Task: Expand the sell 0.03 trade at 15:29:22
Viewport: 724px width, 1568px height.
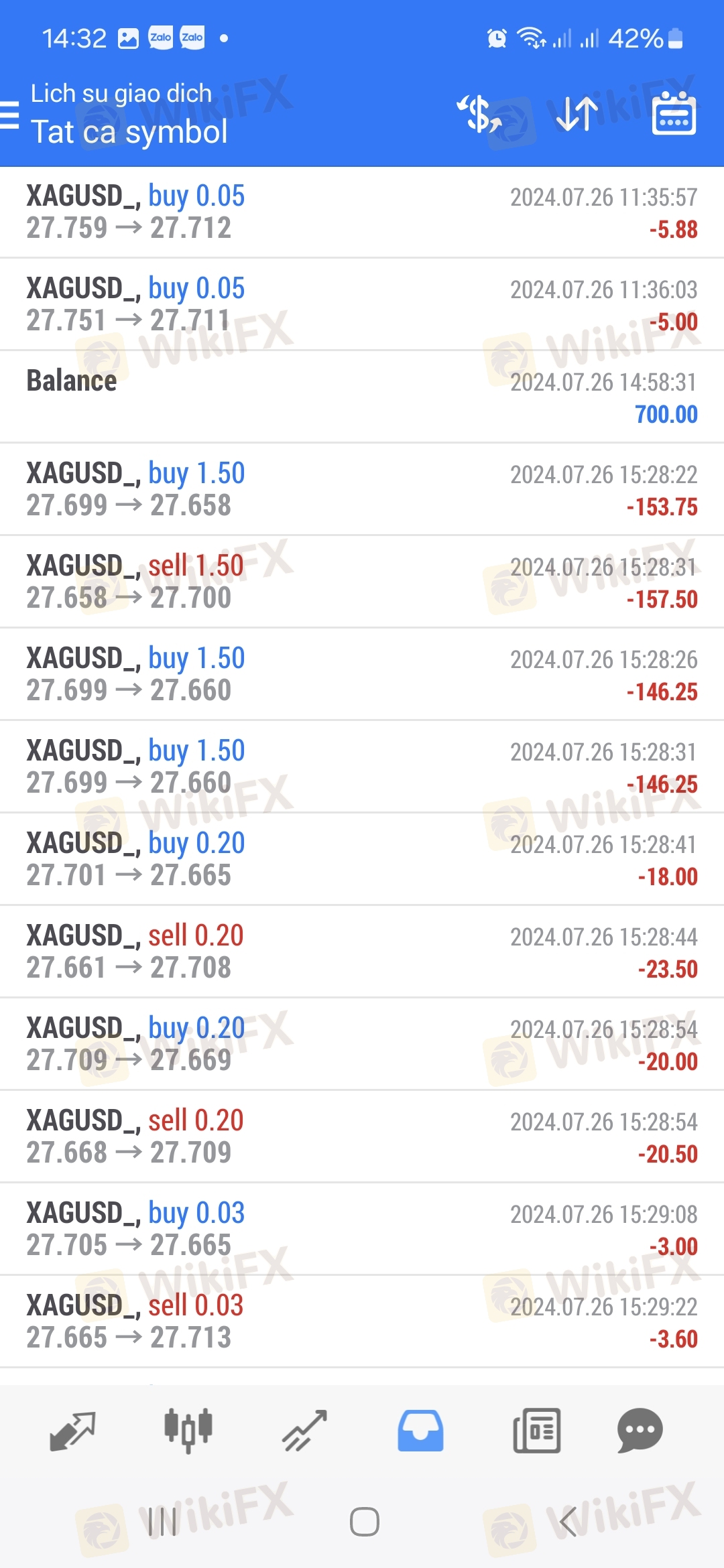Action: click(x=362, y=1321)
